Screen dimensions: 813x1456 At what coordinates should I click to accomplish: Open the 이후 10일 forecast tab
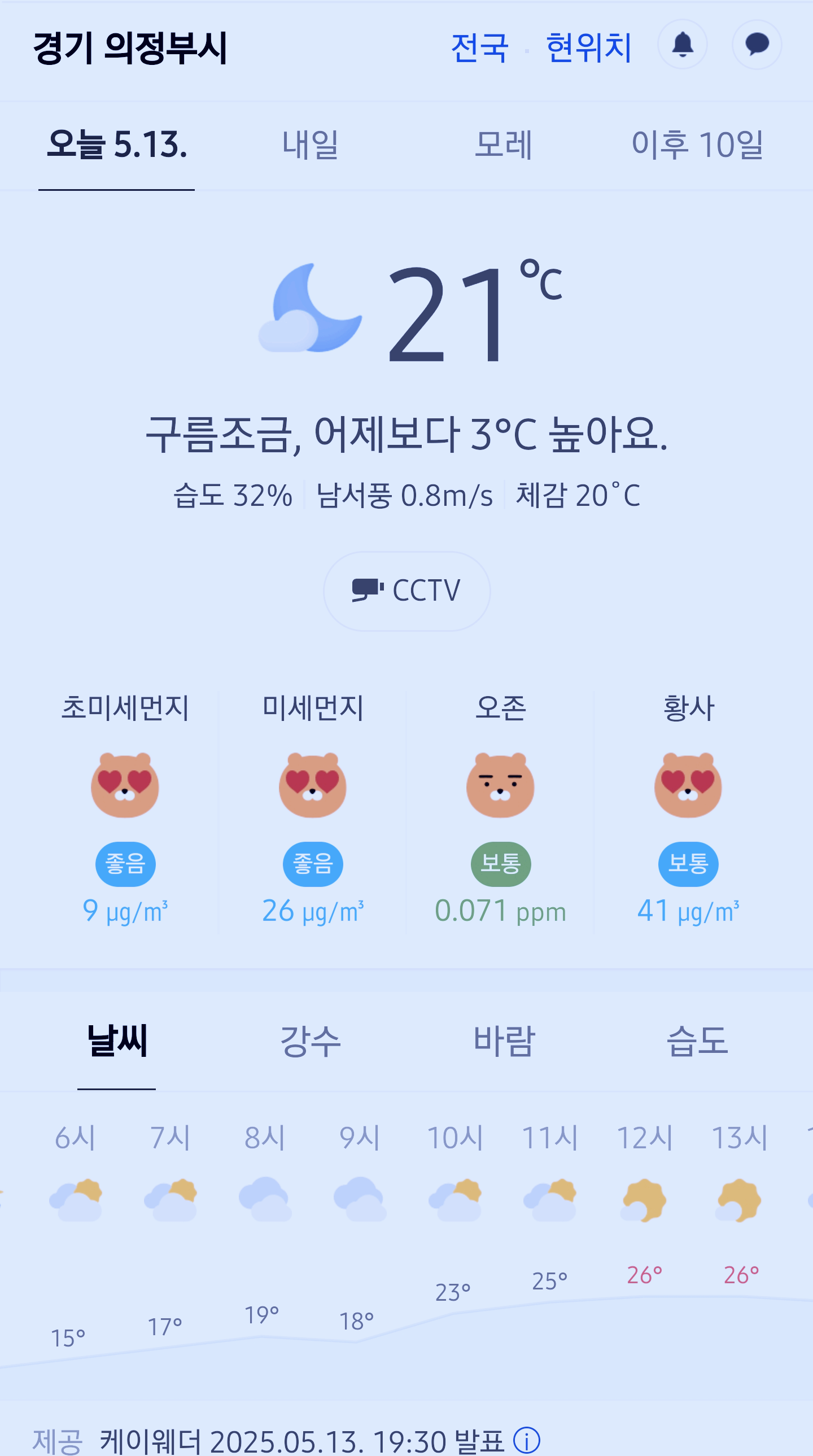click(698, 145)
